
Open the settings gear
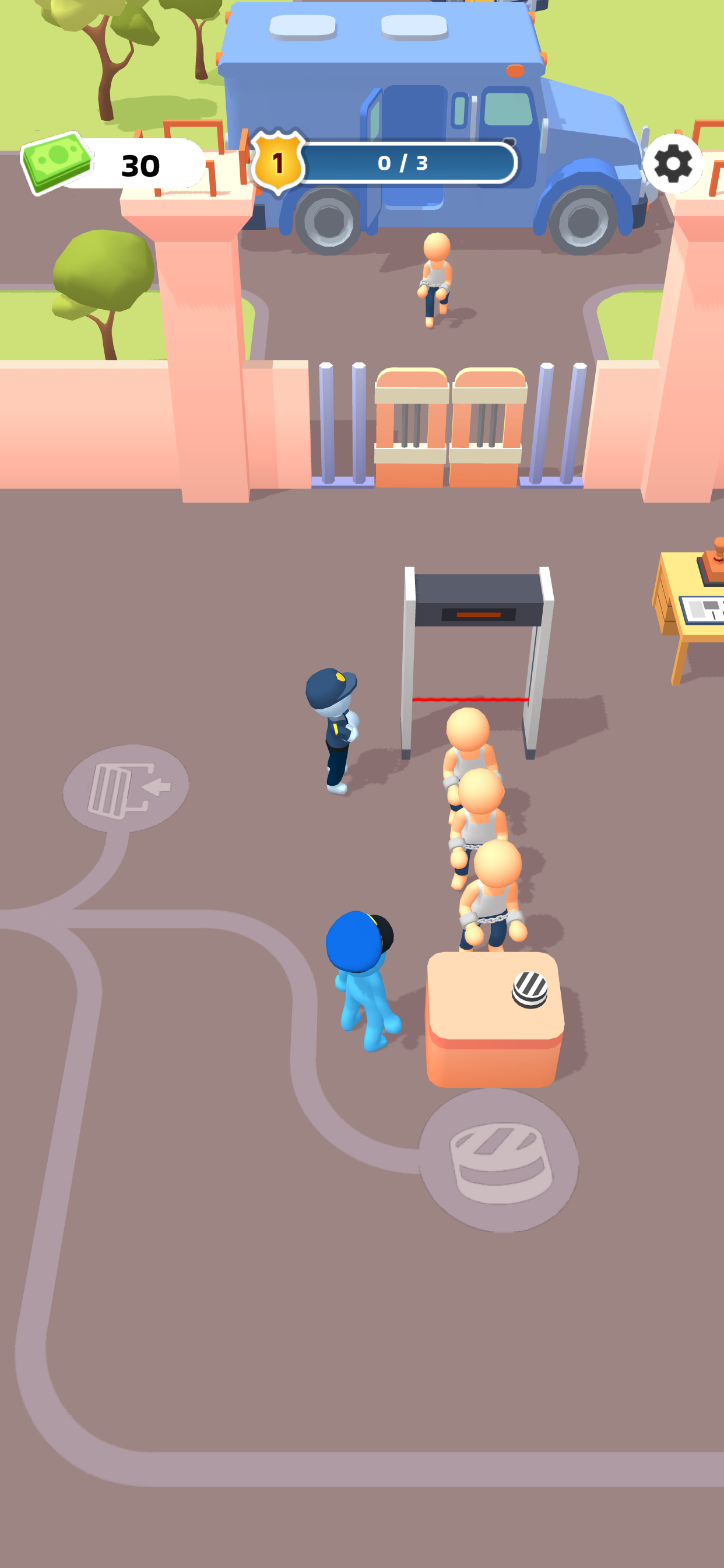tap(672, 163)
